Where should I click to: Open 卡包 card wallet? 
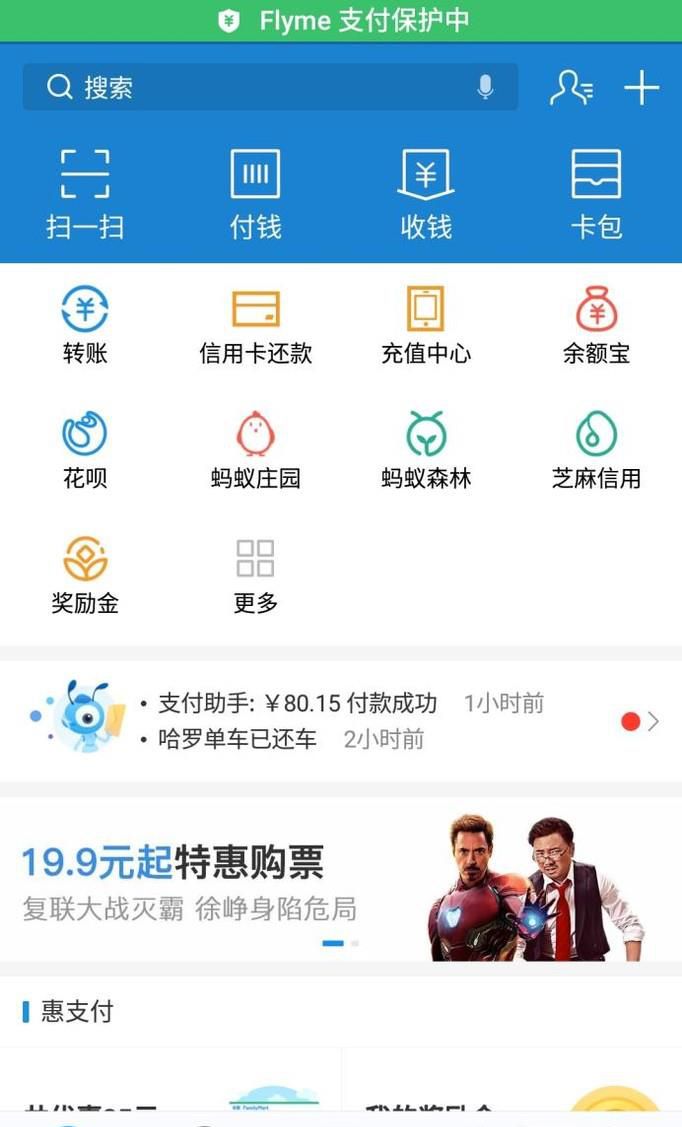pyautogui.click(x=596, y=194)
